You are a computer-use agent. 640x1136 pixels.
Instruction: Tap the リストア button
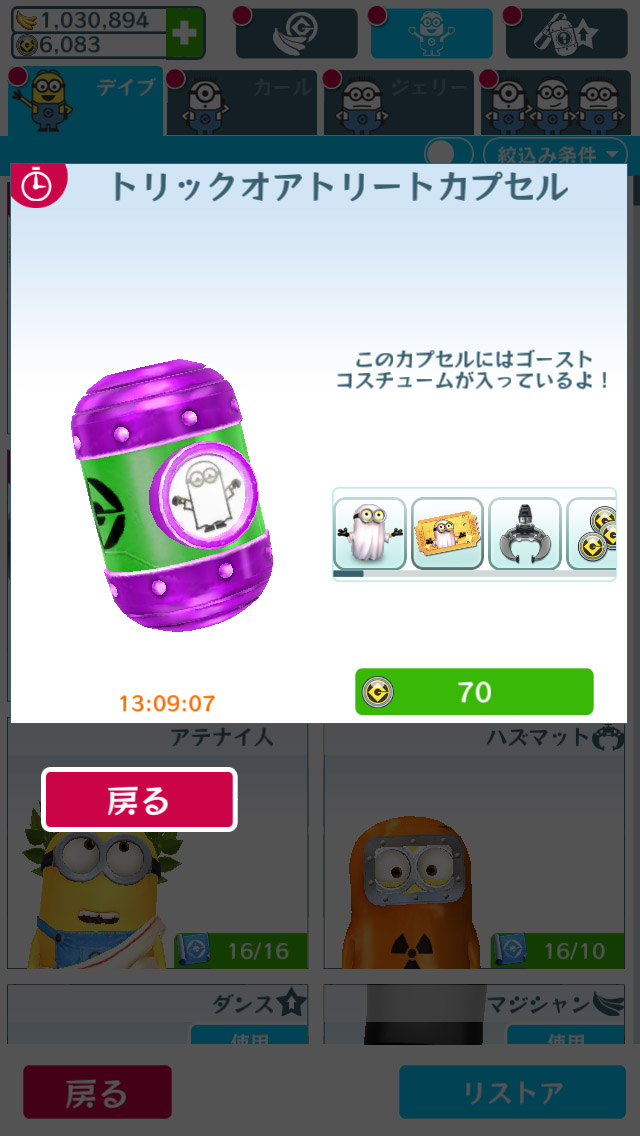point(512,1092)
